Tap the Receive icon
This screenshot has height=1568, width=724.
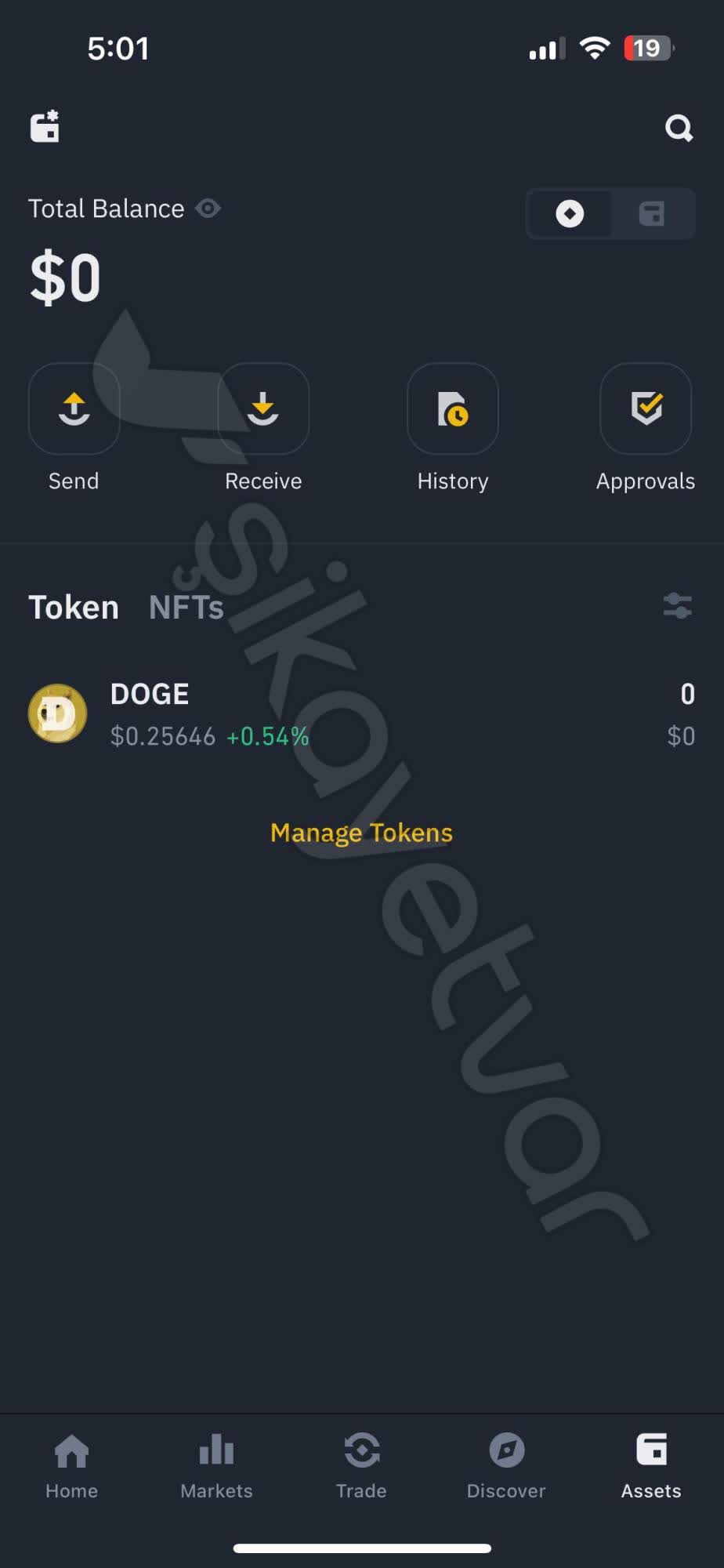(x=263, y=409)
